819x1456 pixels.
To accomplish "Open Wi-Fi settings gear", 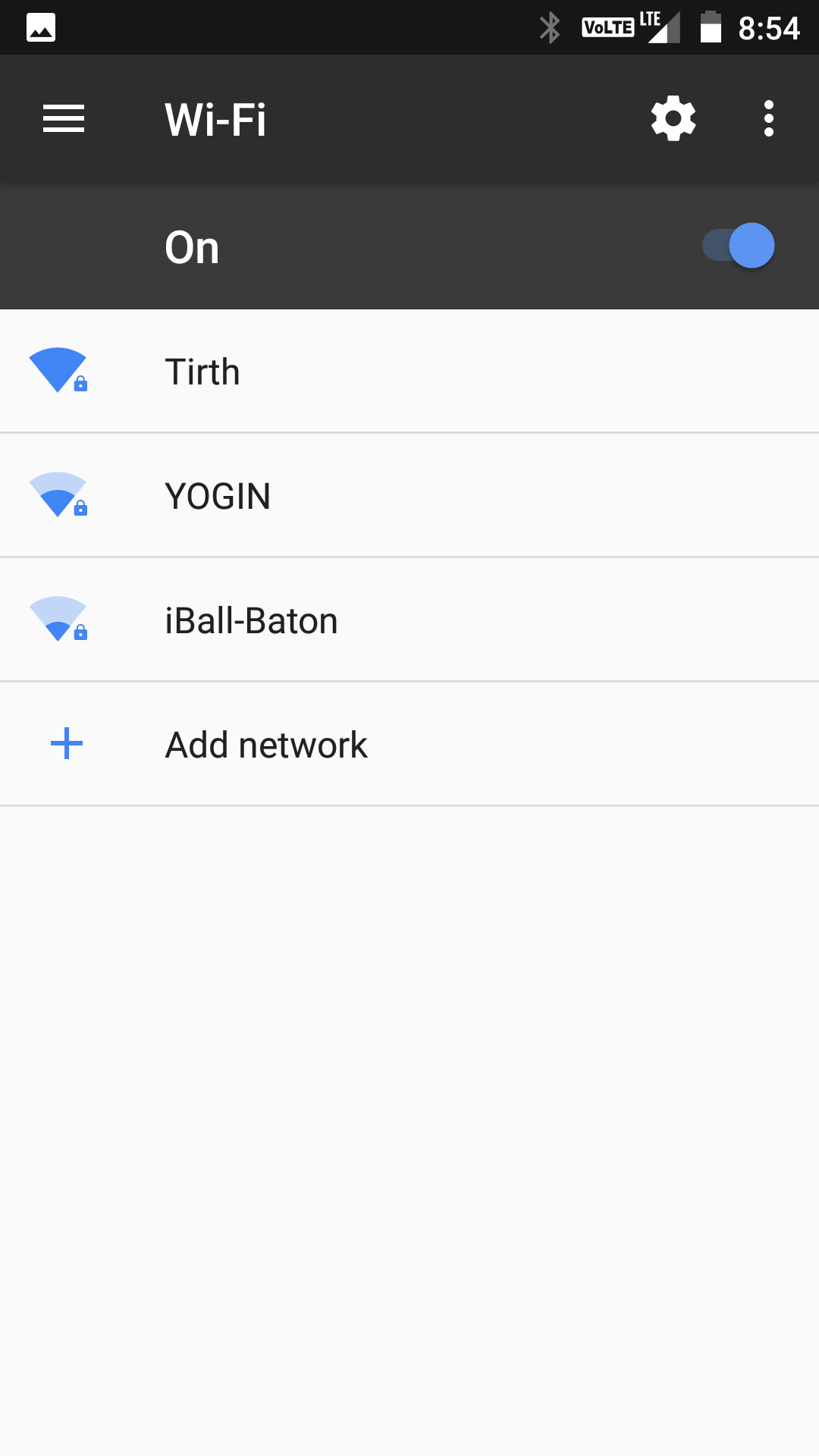I will [x=673, y=119].
